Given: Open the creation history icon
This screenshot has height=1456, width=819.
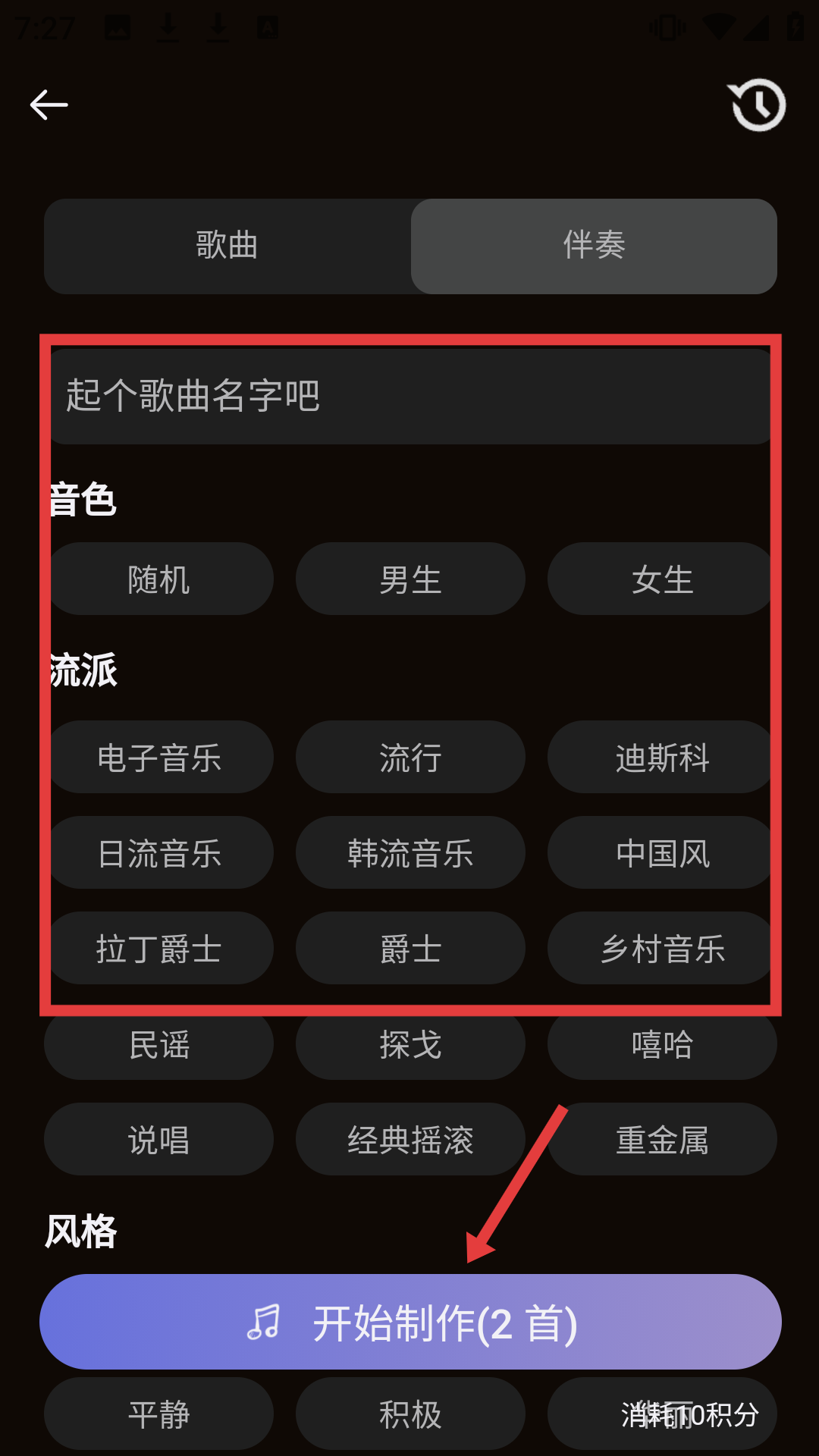Looking at the screenshot, I should (x=757, y=105).
